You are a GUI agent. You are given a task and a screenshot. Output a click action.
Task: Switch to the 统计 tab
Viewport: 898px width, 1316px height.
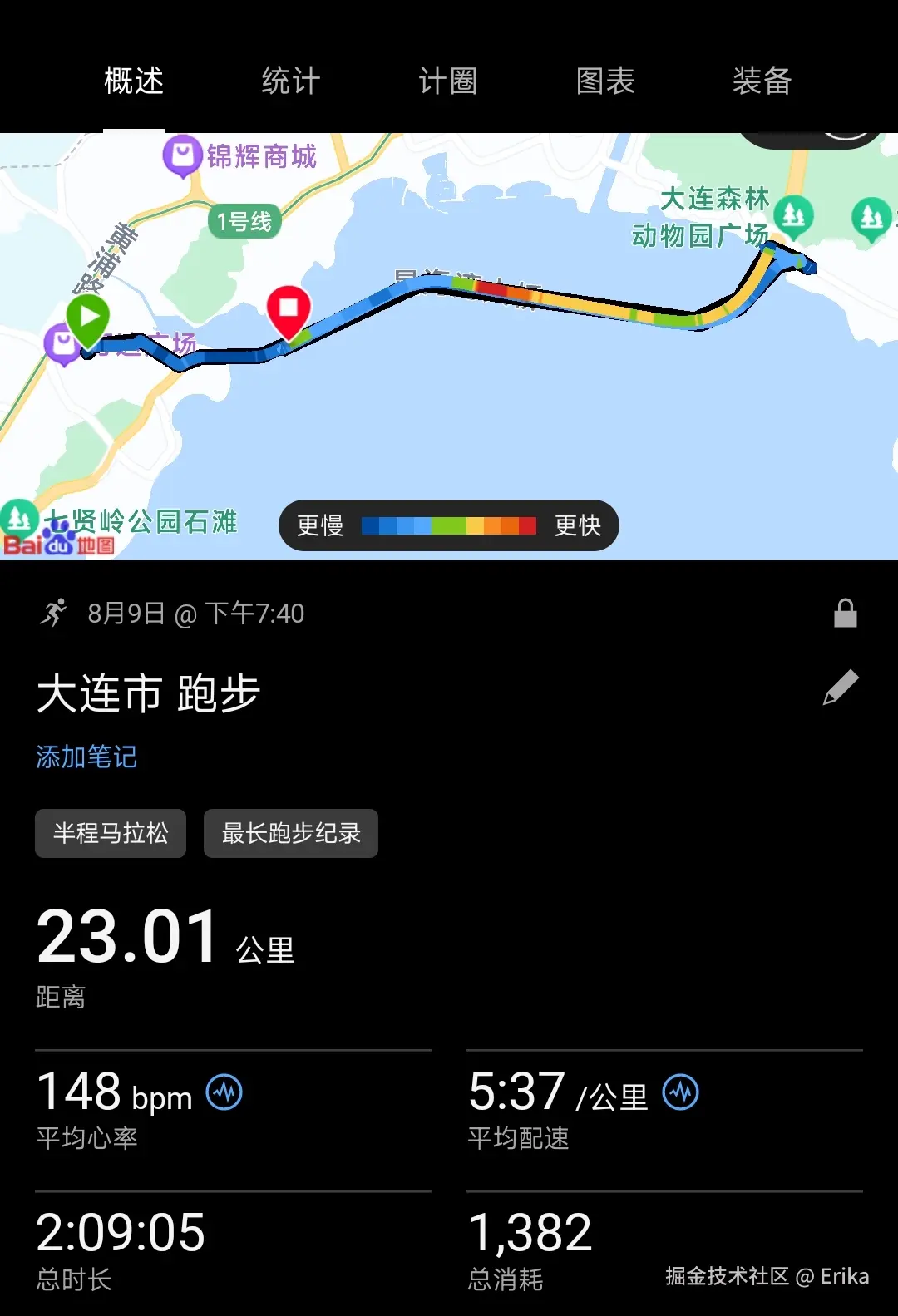[x=289, y=81]
